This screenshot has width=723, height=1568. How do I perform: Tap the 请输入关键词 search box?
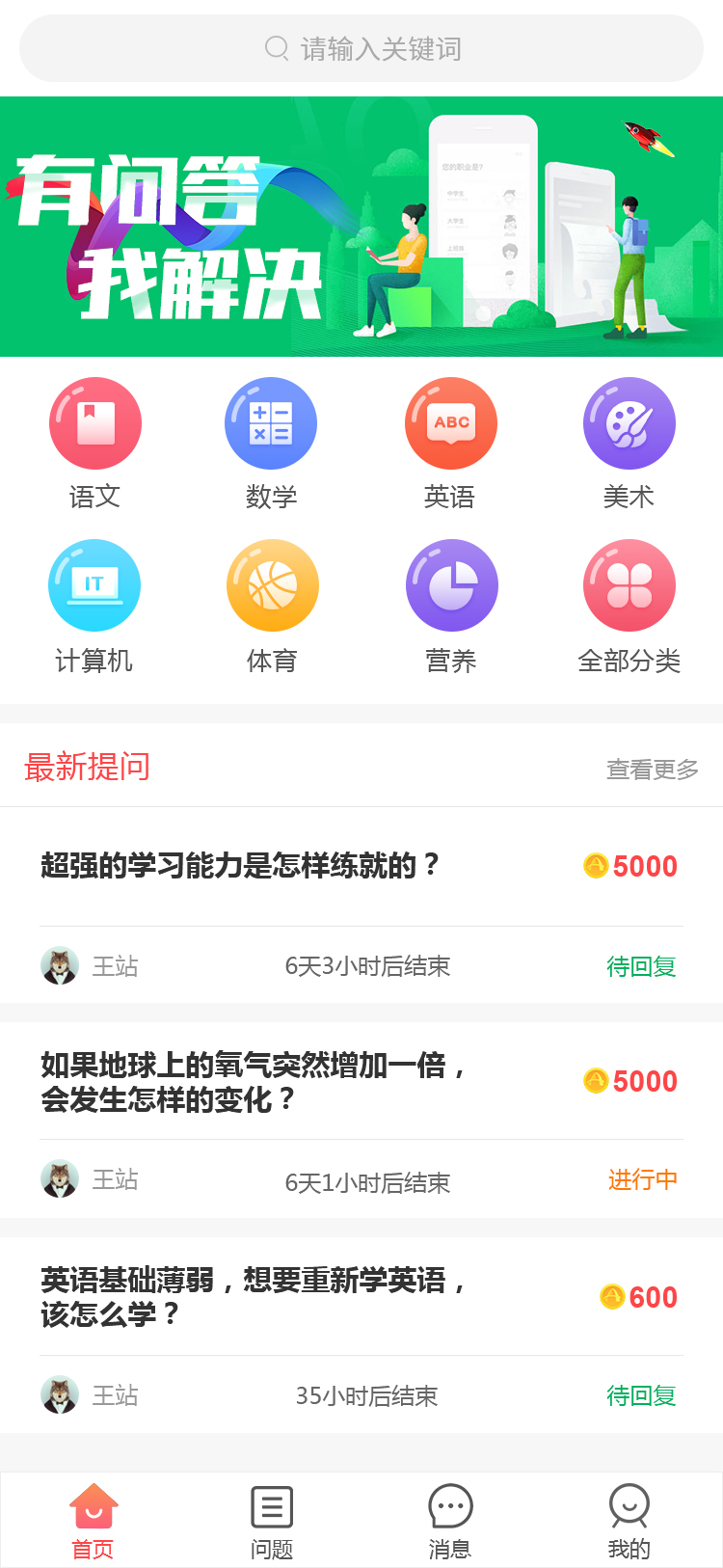point(361,48)
